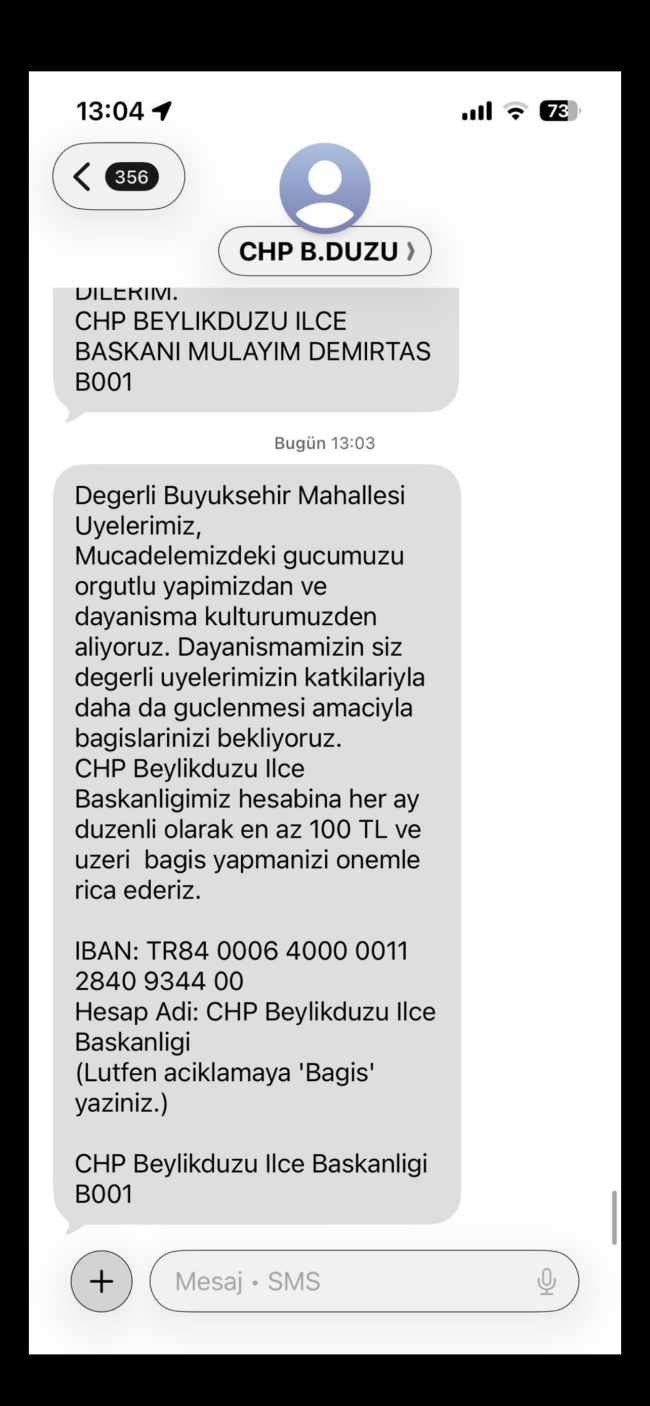
Task: Focus the Mesaj SMS text field
Action: pyautogui.click(x=340, y=1281)
